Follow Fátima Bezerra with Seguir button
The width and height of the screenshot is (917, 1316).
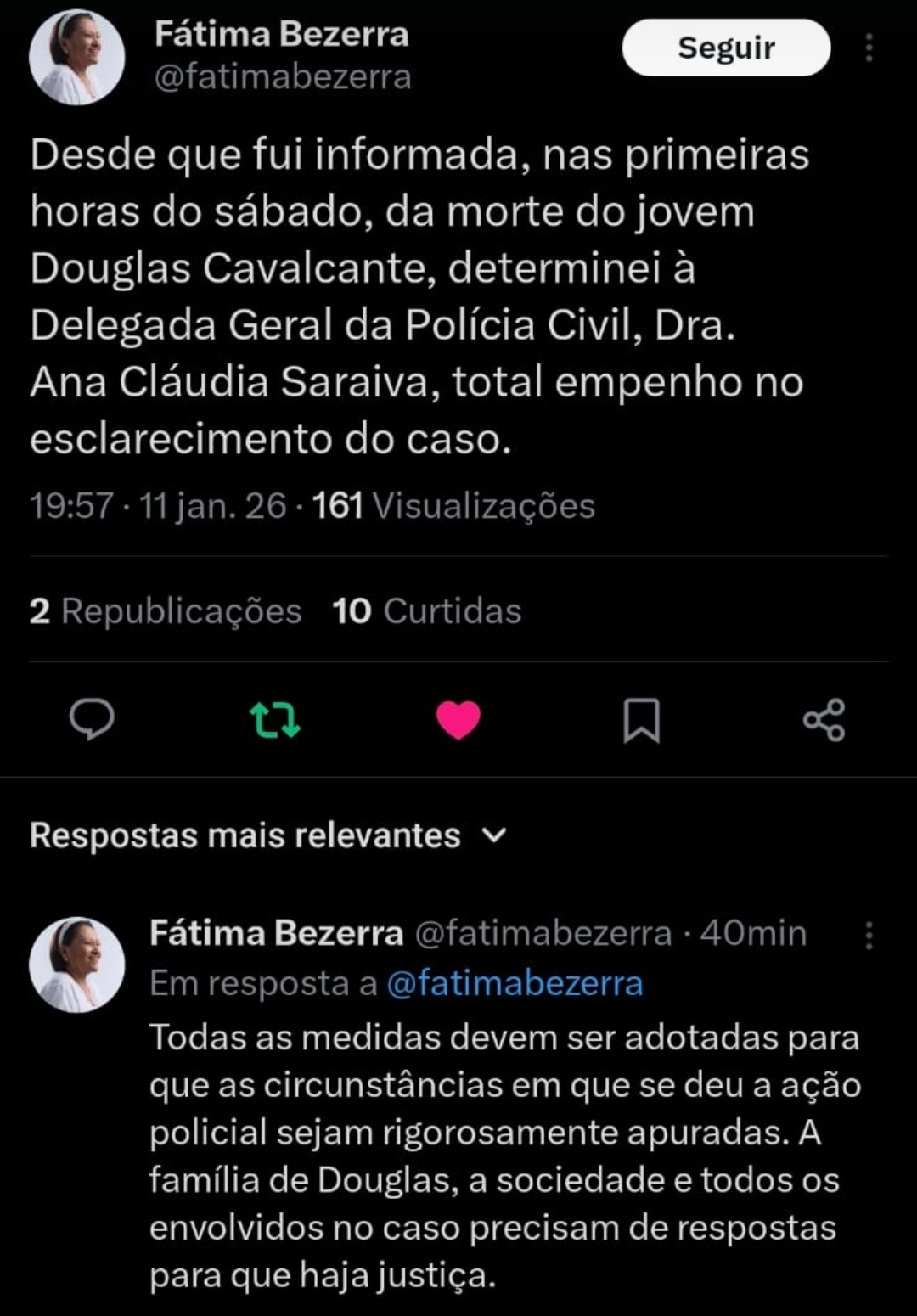(726, 48)
